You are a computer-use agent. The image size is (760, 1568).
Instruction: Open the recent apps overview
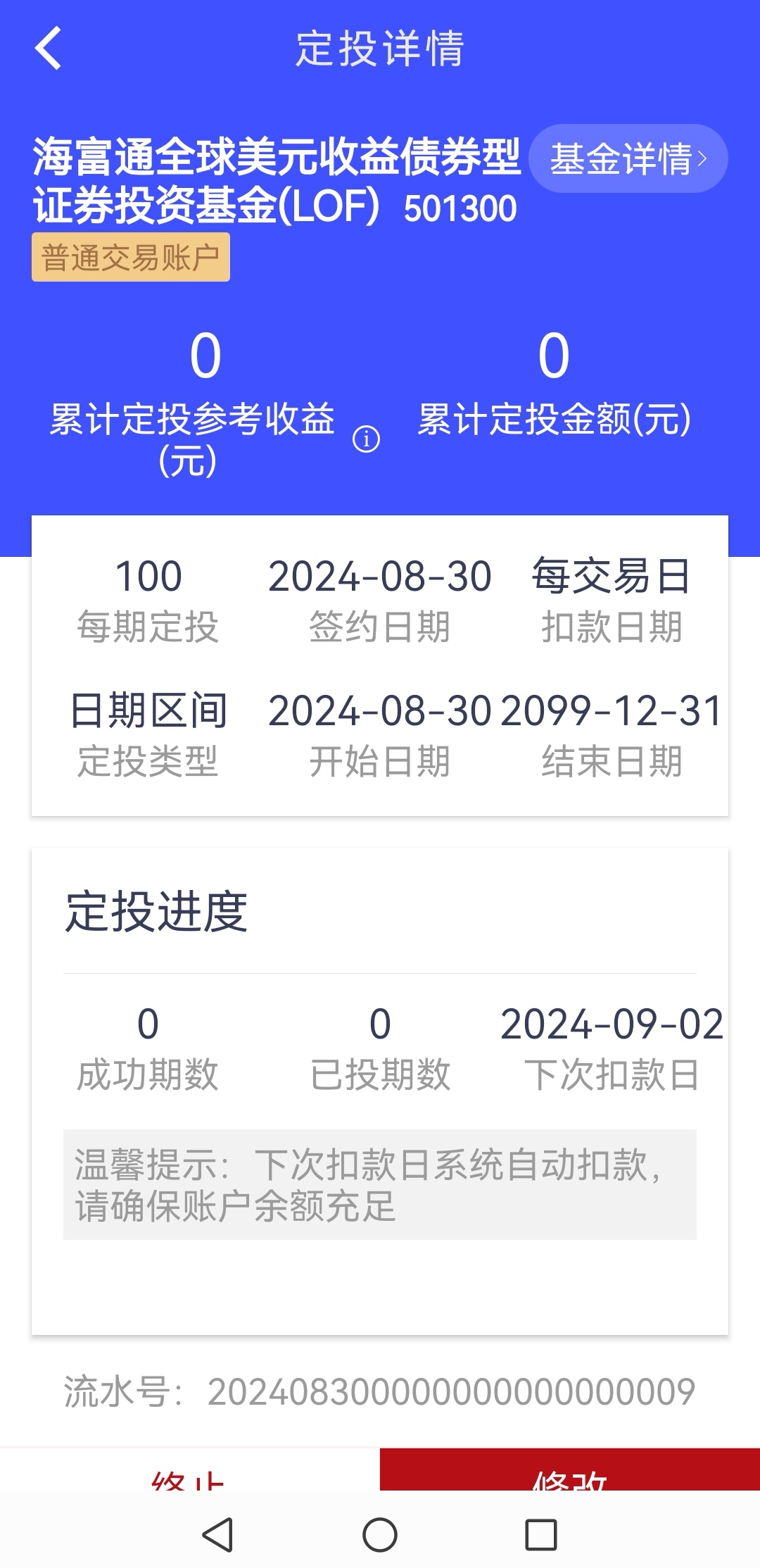tap(540, 1535)
